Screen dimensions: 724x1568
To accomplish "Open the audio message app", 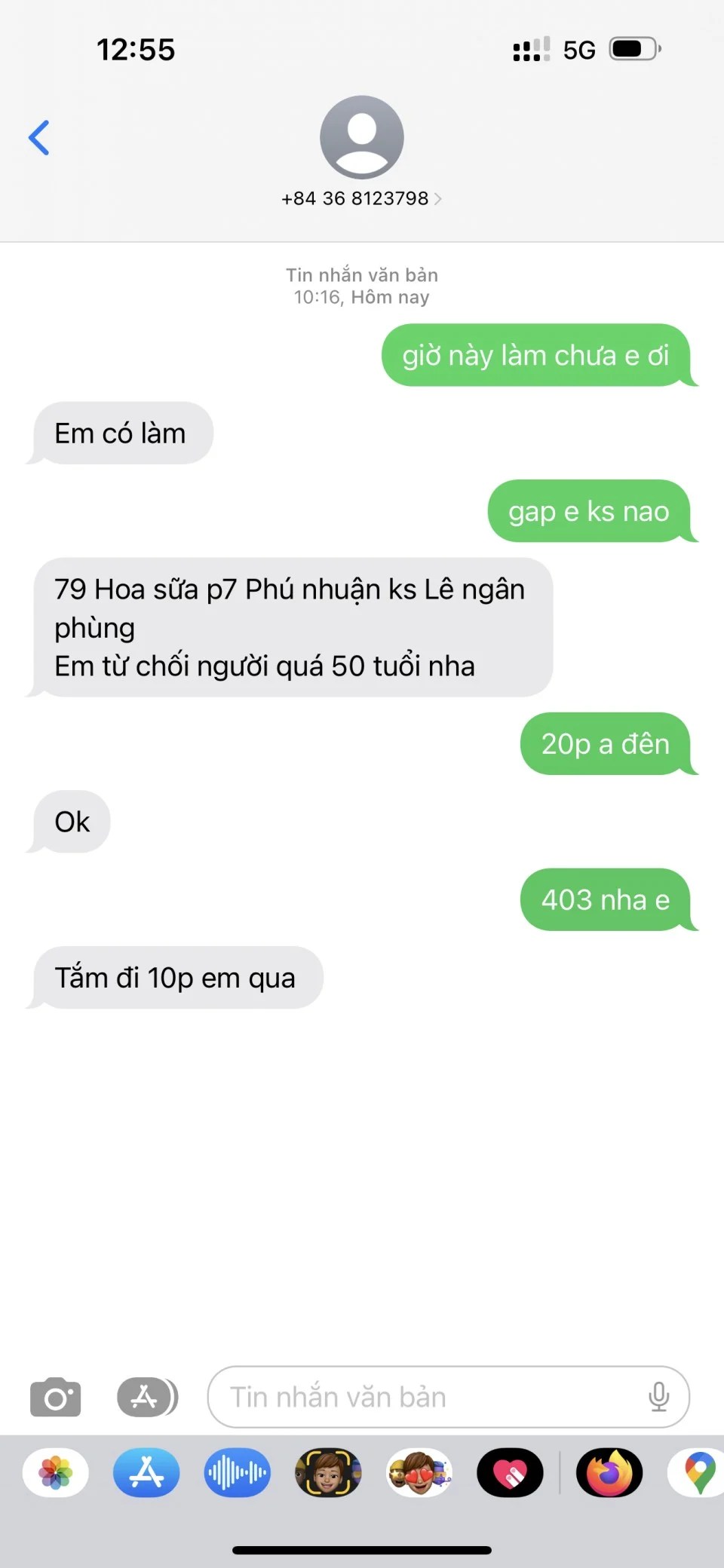I will 237,1473.
